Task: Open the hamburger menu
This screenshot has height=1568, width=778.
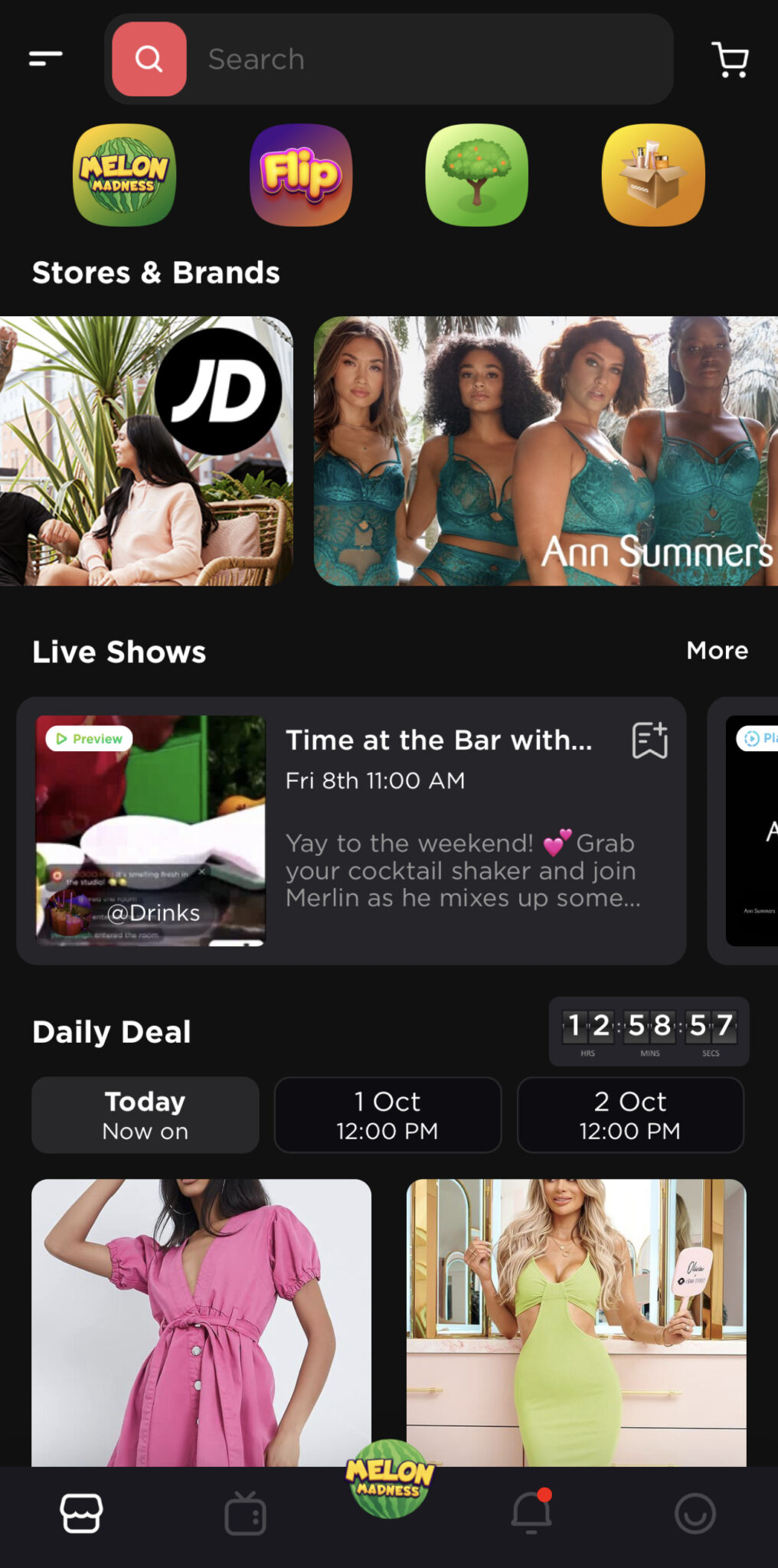Action: click(x=45, y=59)
